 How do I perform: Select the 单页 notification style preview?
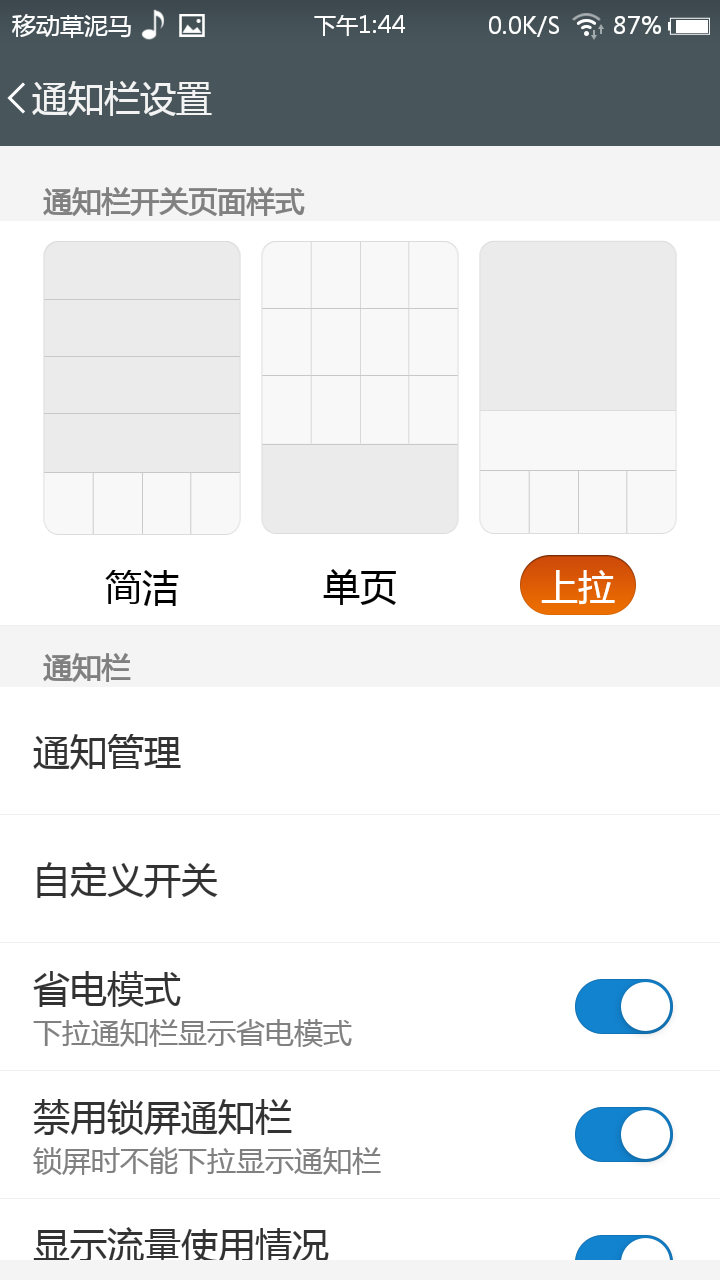click(359, 387)
